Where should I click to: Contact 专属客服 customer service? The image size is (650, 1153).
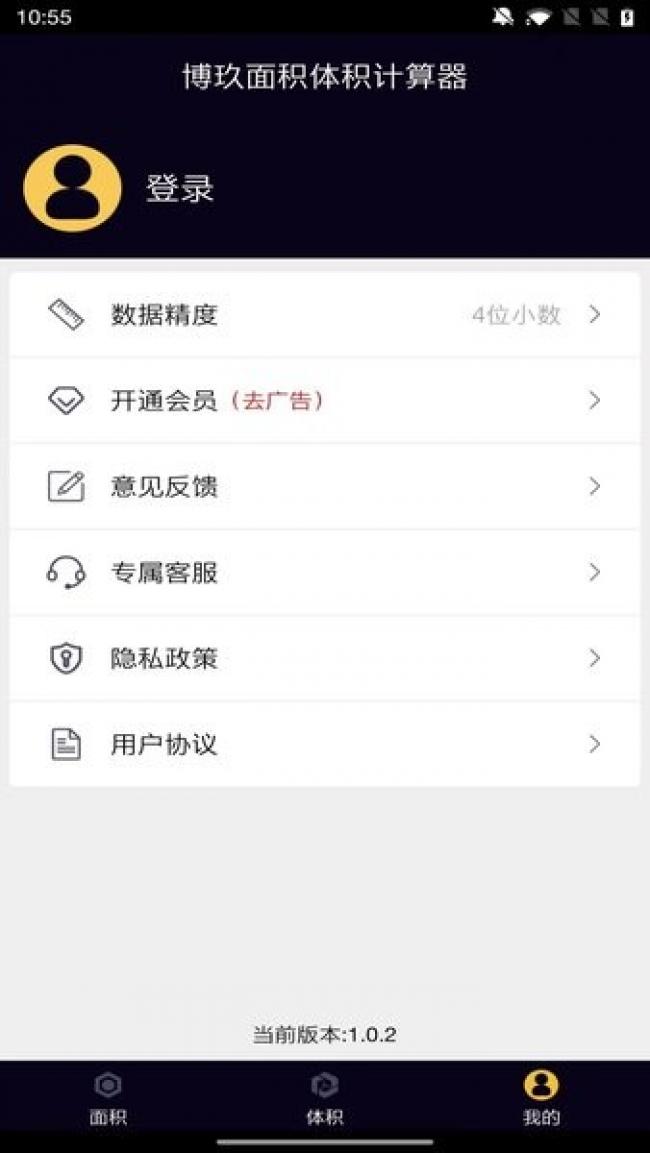[324, 573]
